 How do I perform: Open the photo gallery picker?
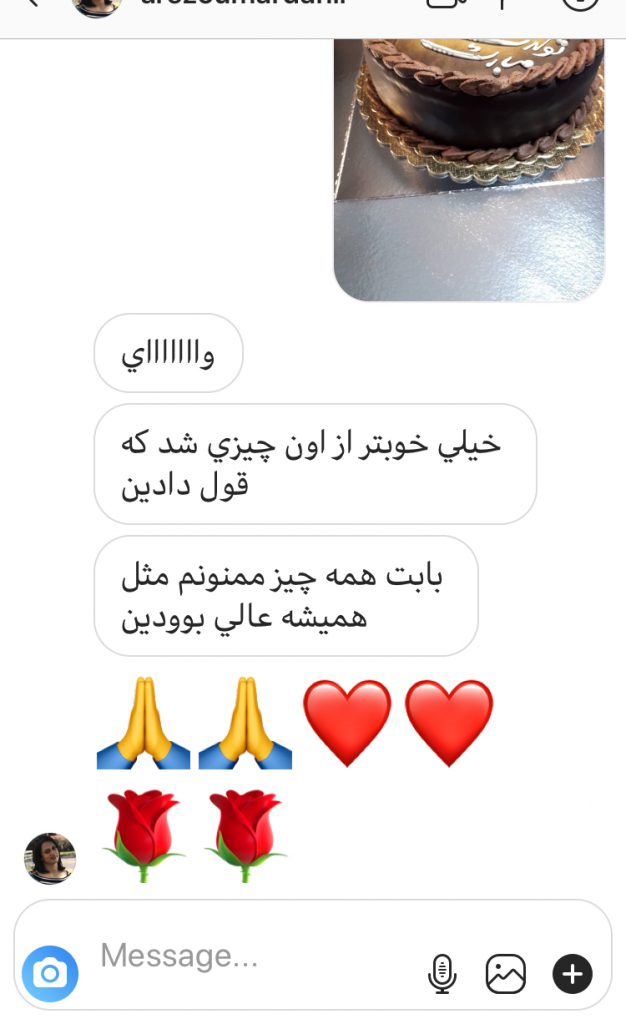pyautogui.click(x=506, y=973)
